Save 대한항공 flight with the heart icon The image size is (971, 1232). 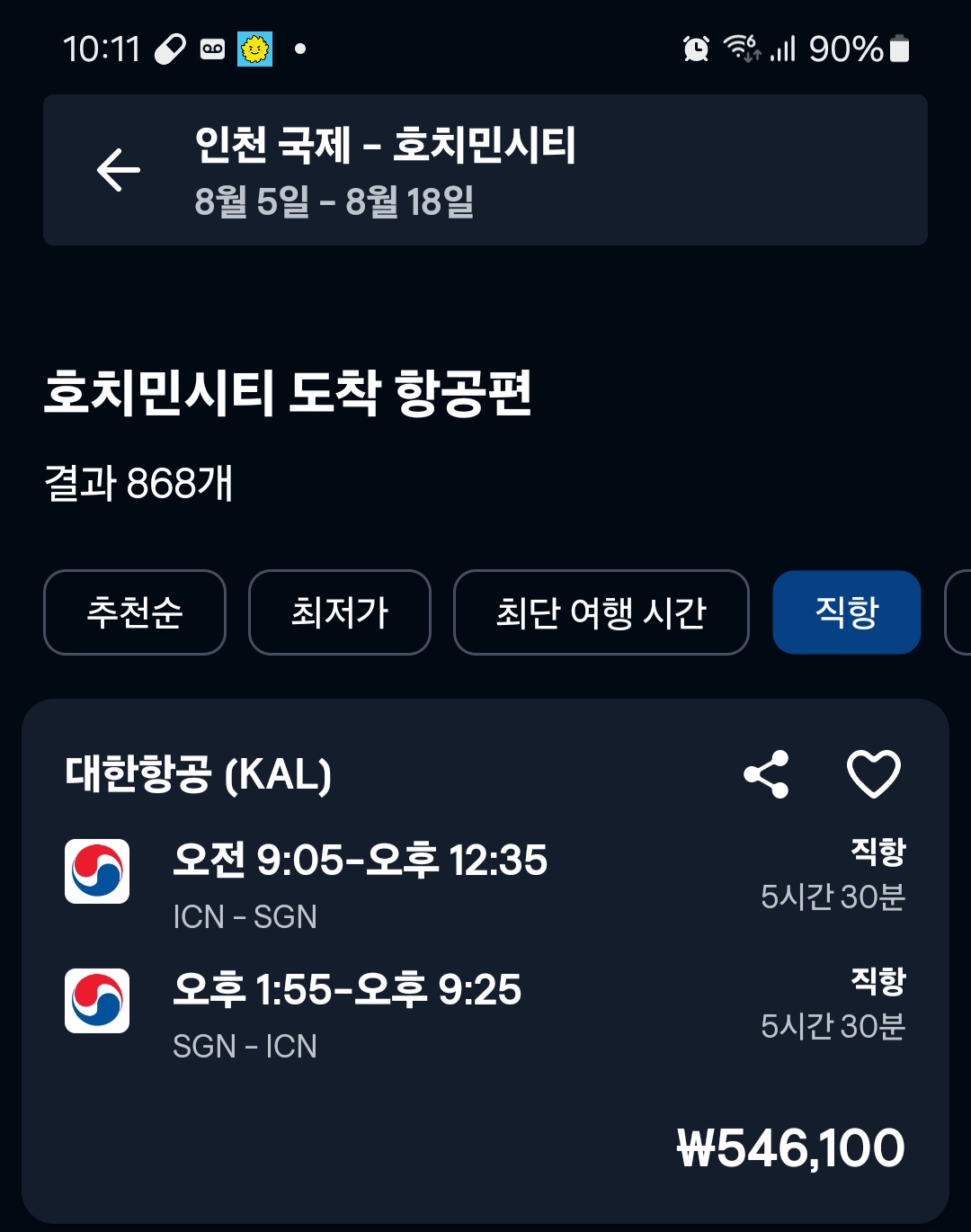873,774
